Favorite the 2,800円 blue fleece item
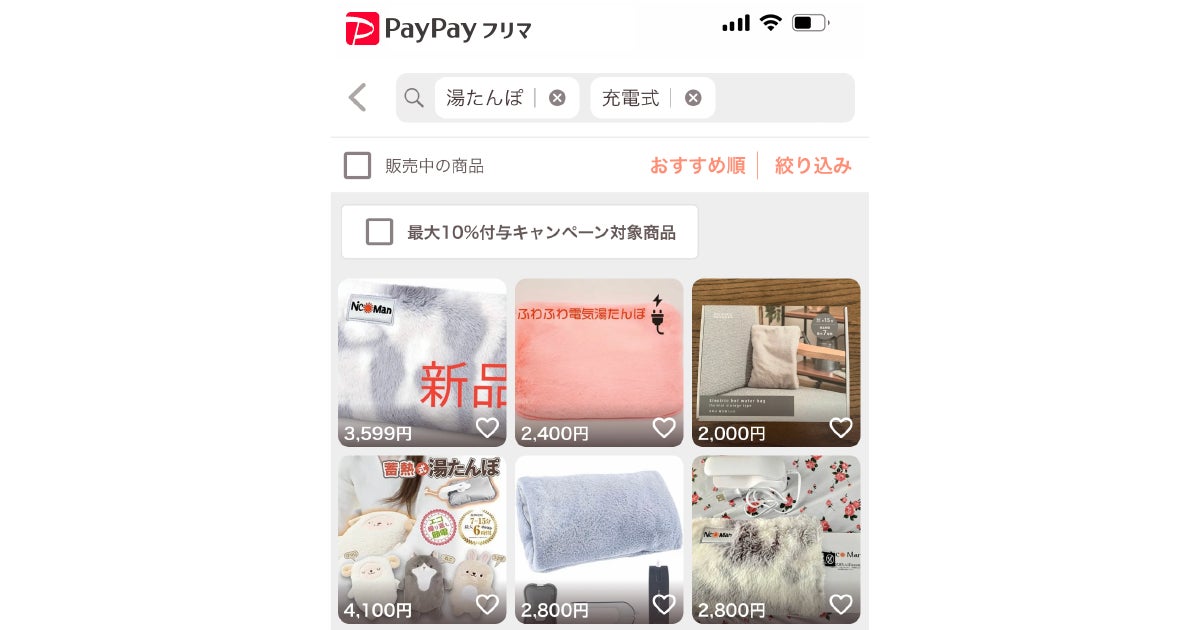 (x=664, y=605)
